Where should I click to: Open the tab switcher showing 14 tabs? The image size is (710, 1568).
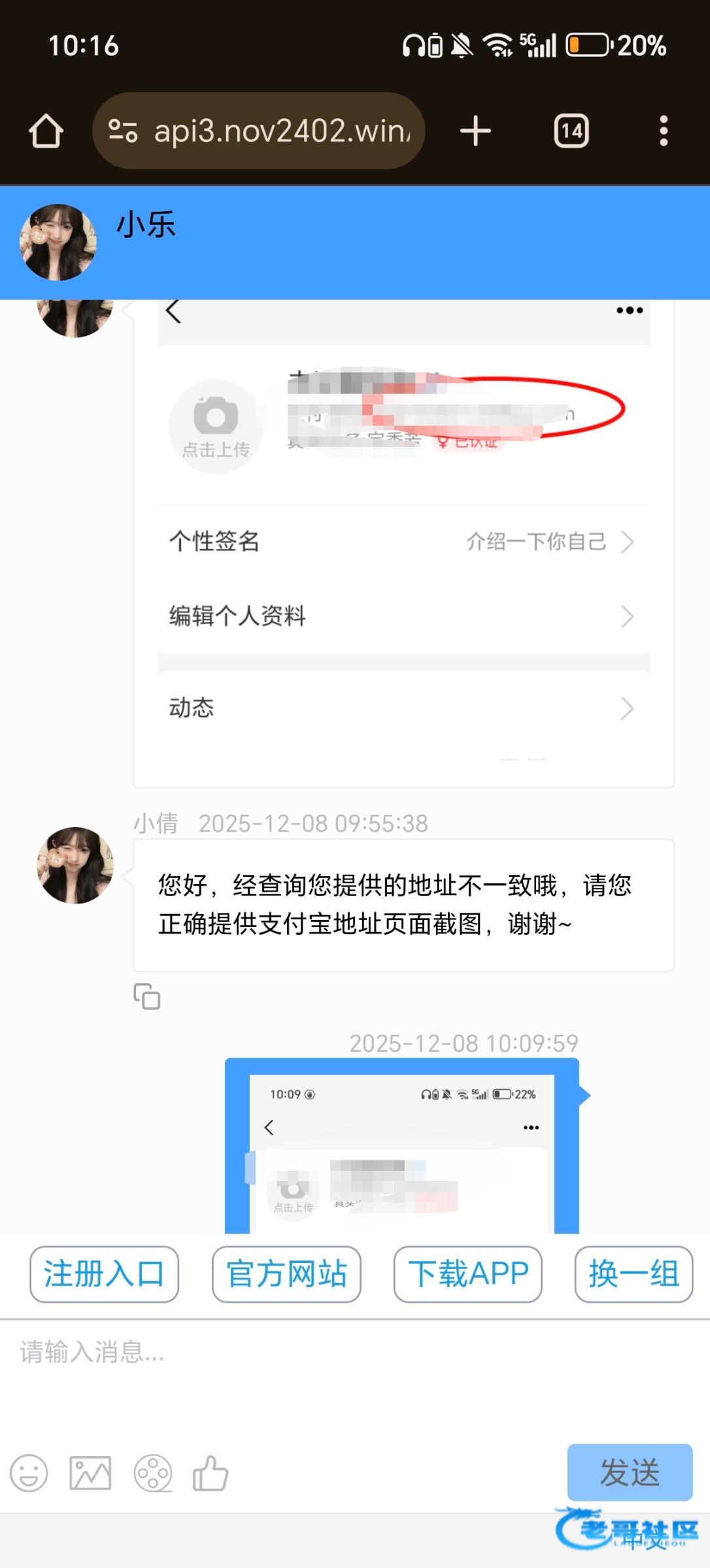point(571,131)
